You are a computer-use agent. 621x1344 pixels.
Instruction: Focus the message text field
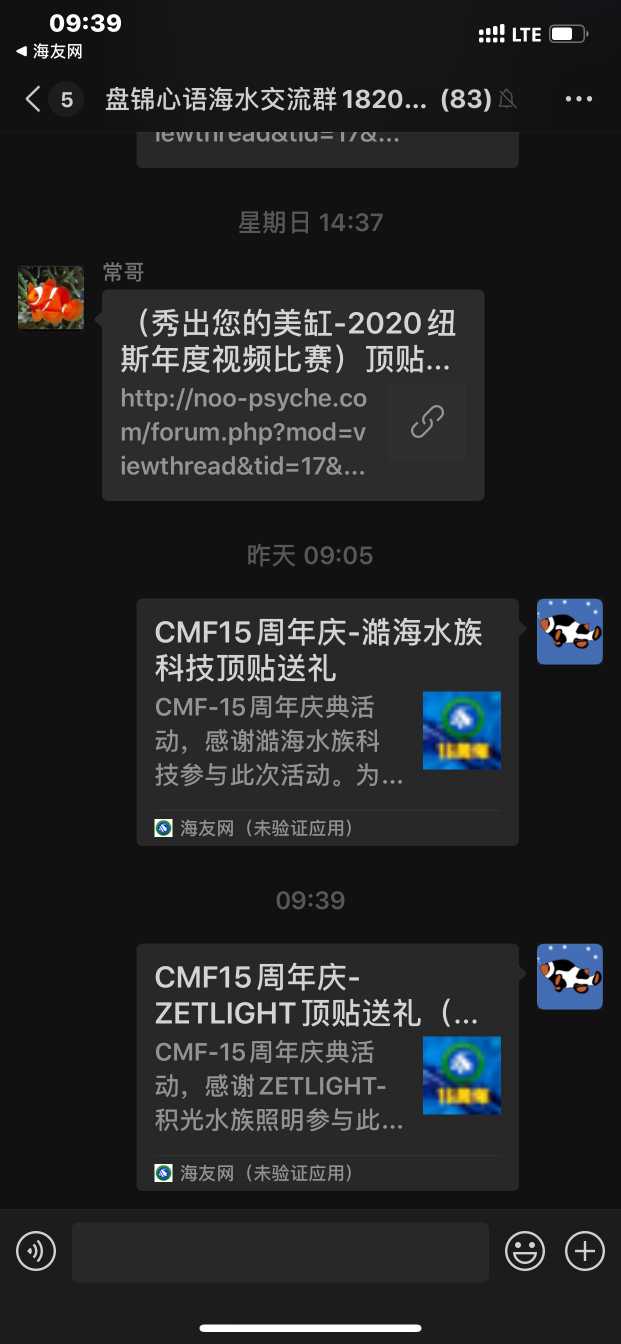click(x=280, y=1251)
